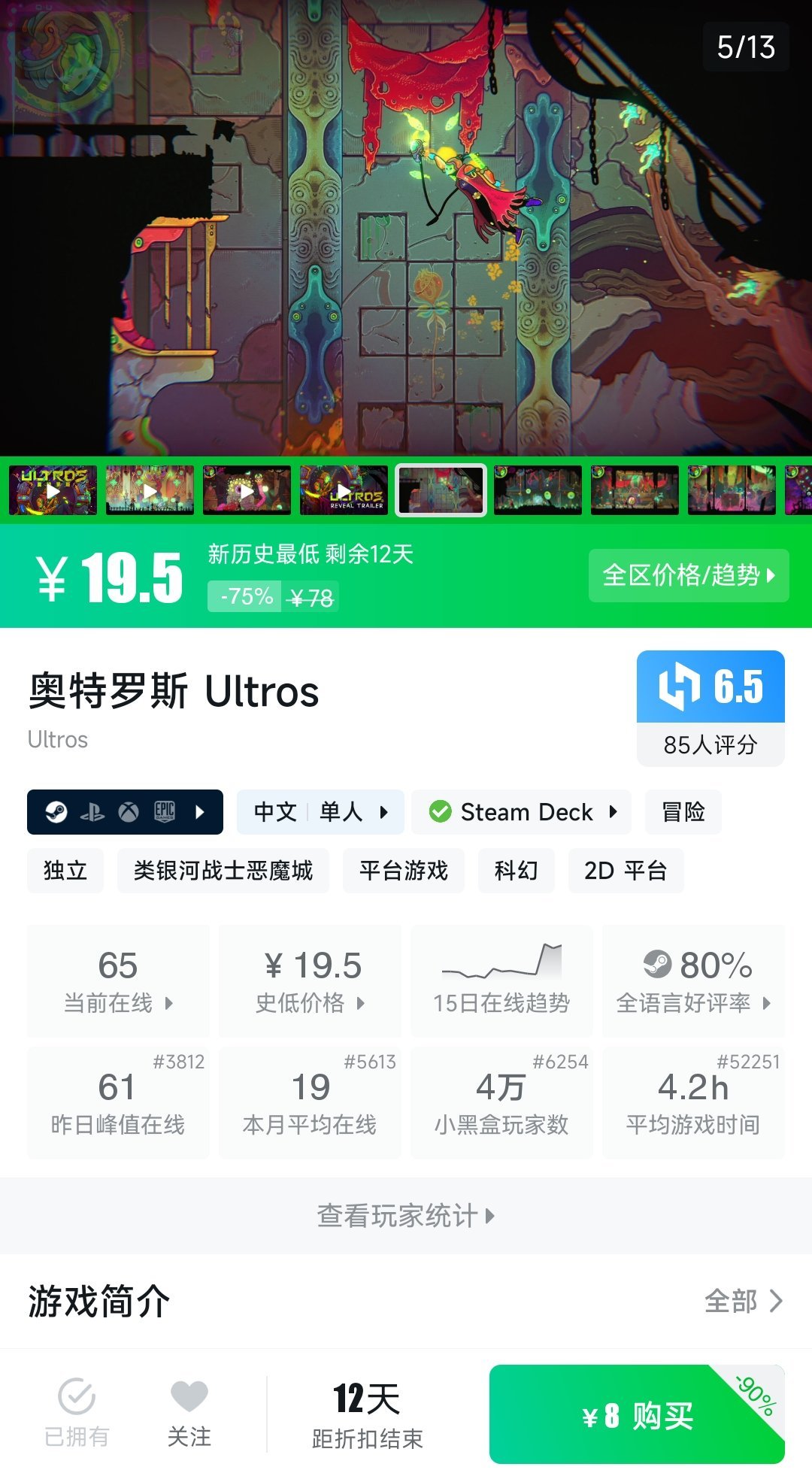The width and height of the screenshot is (812, 1479).
Task: Select the 平台游戏 tag
Action: click(x=403, y=871)
